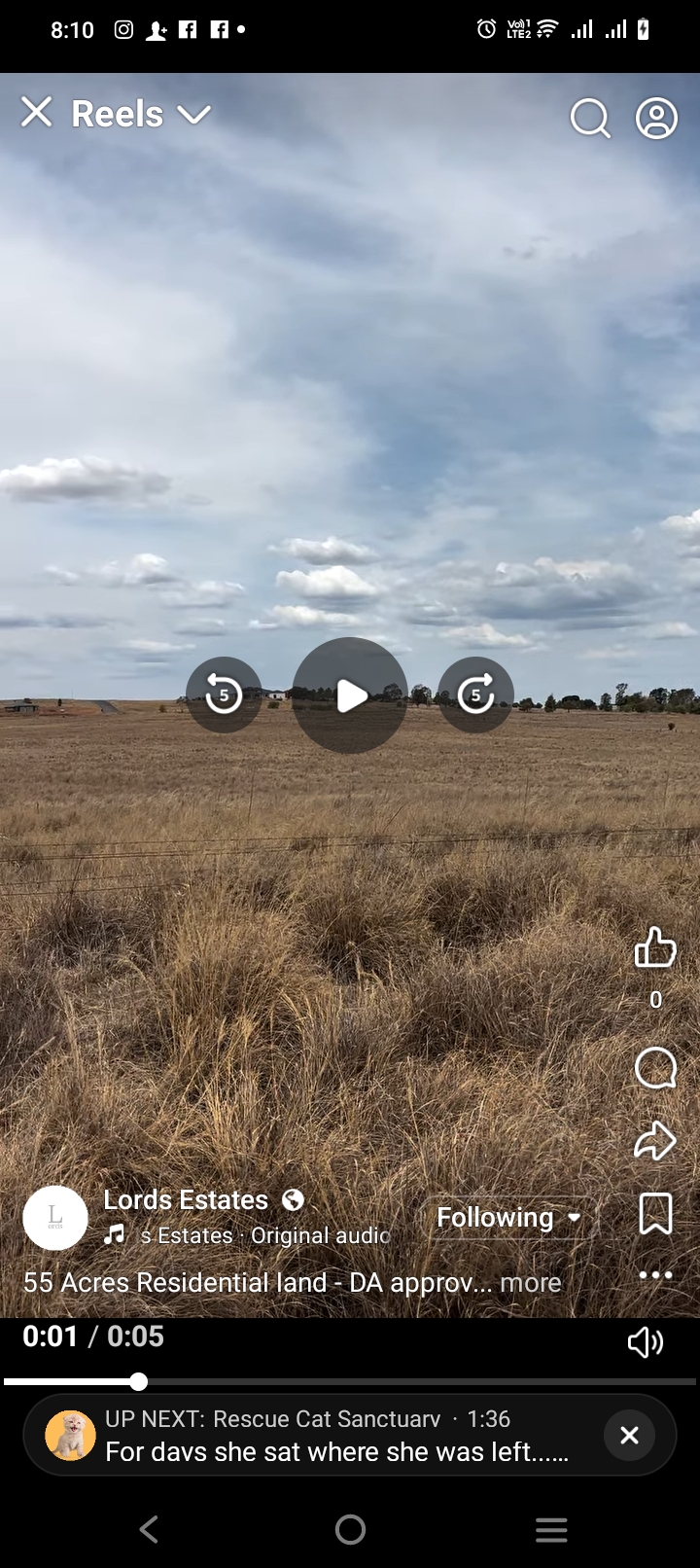Share the Lords Estates reel
Viewport: 700px width, 1568px height.
tap(655, 1141)
